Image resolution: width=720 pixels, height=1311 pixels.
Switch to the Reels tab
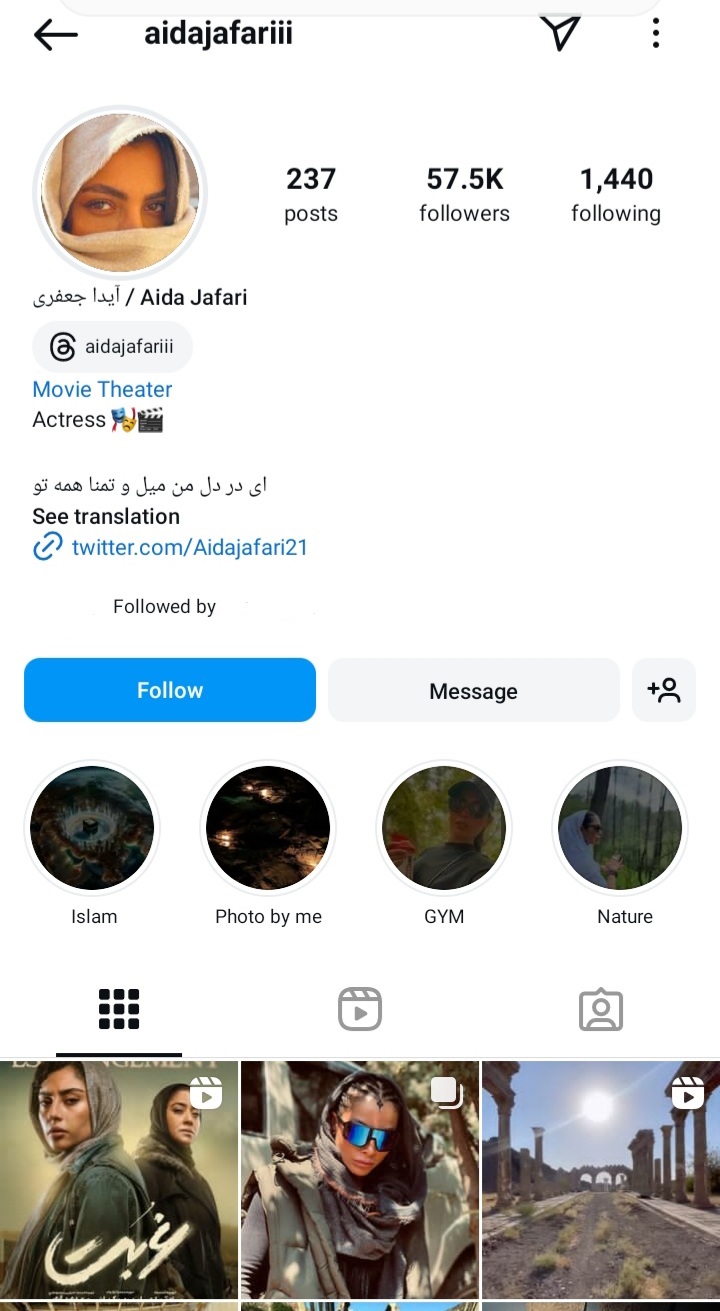(x=360, y=1009)
